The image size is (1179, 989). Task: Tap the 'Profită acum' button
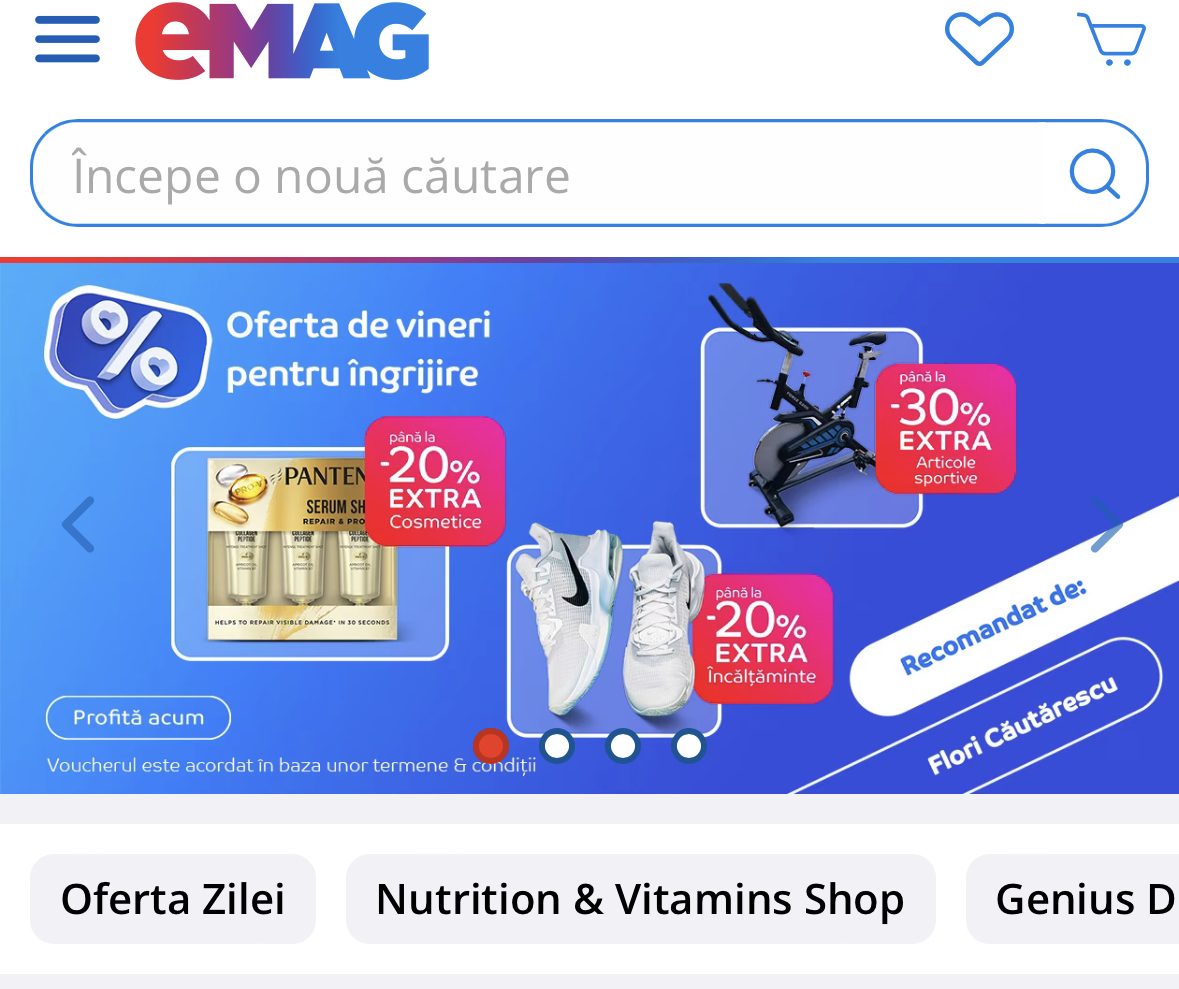138,717
